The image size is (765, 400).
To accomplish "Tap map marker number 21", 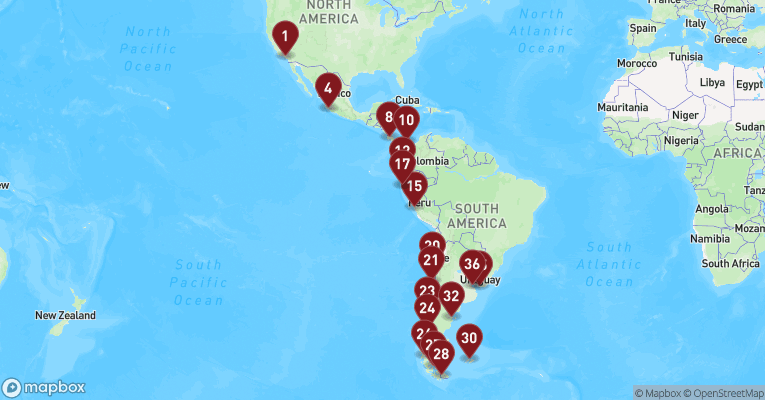I will click(x=431, y=261).
